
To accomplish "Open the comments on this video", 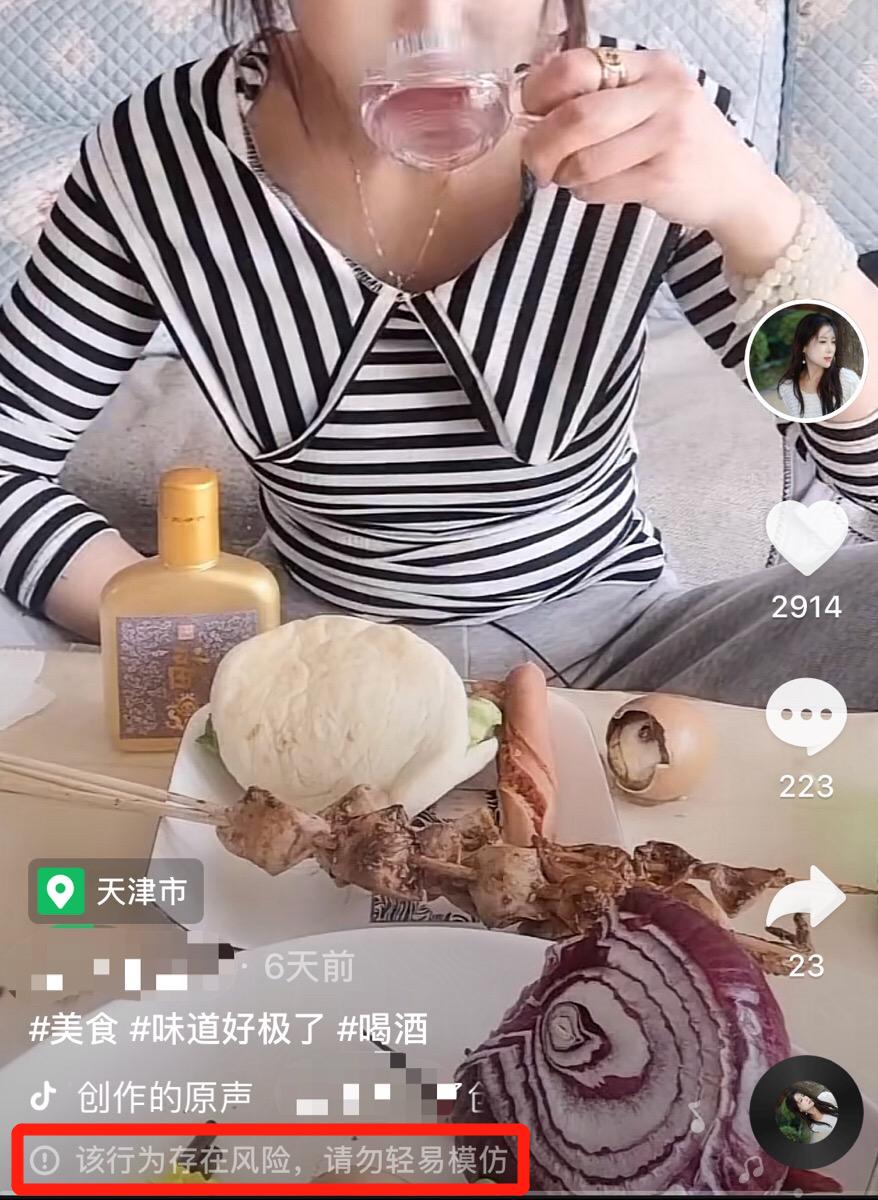I will (x=806, y=716).
